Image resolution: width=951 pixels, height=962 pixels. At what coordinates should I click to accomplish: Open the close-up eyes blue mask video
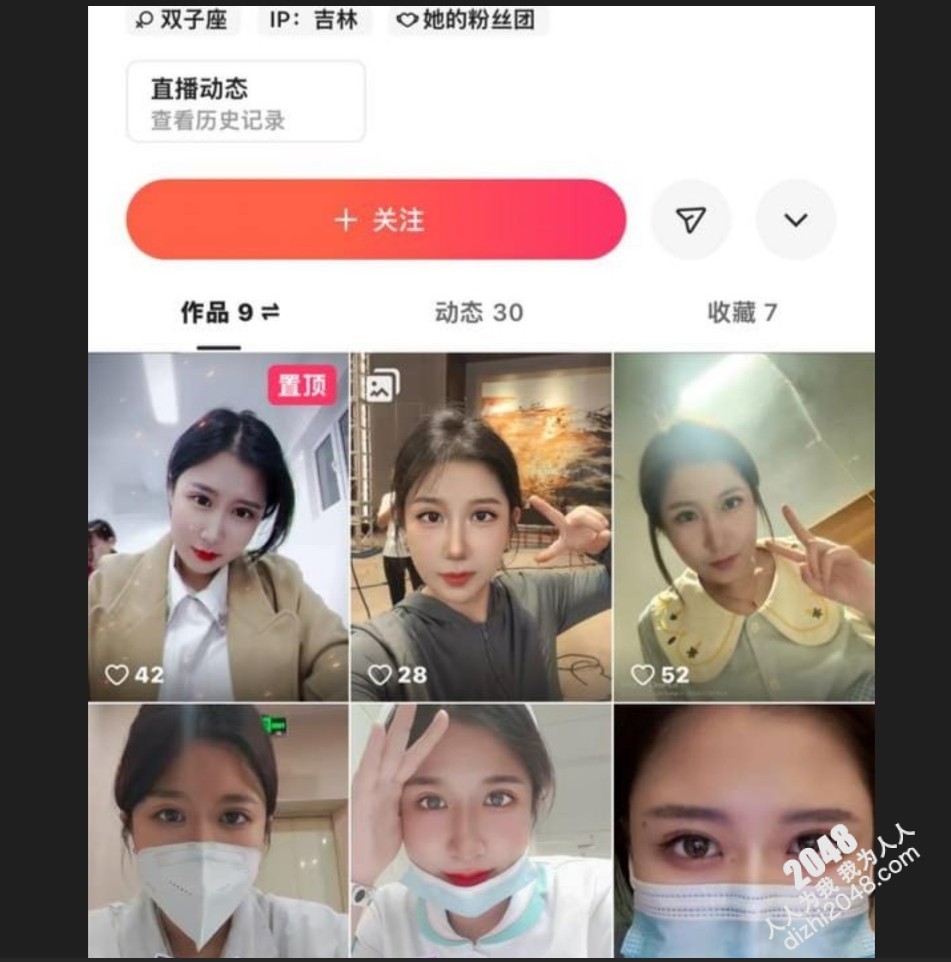coord(744,830)
